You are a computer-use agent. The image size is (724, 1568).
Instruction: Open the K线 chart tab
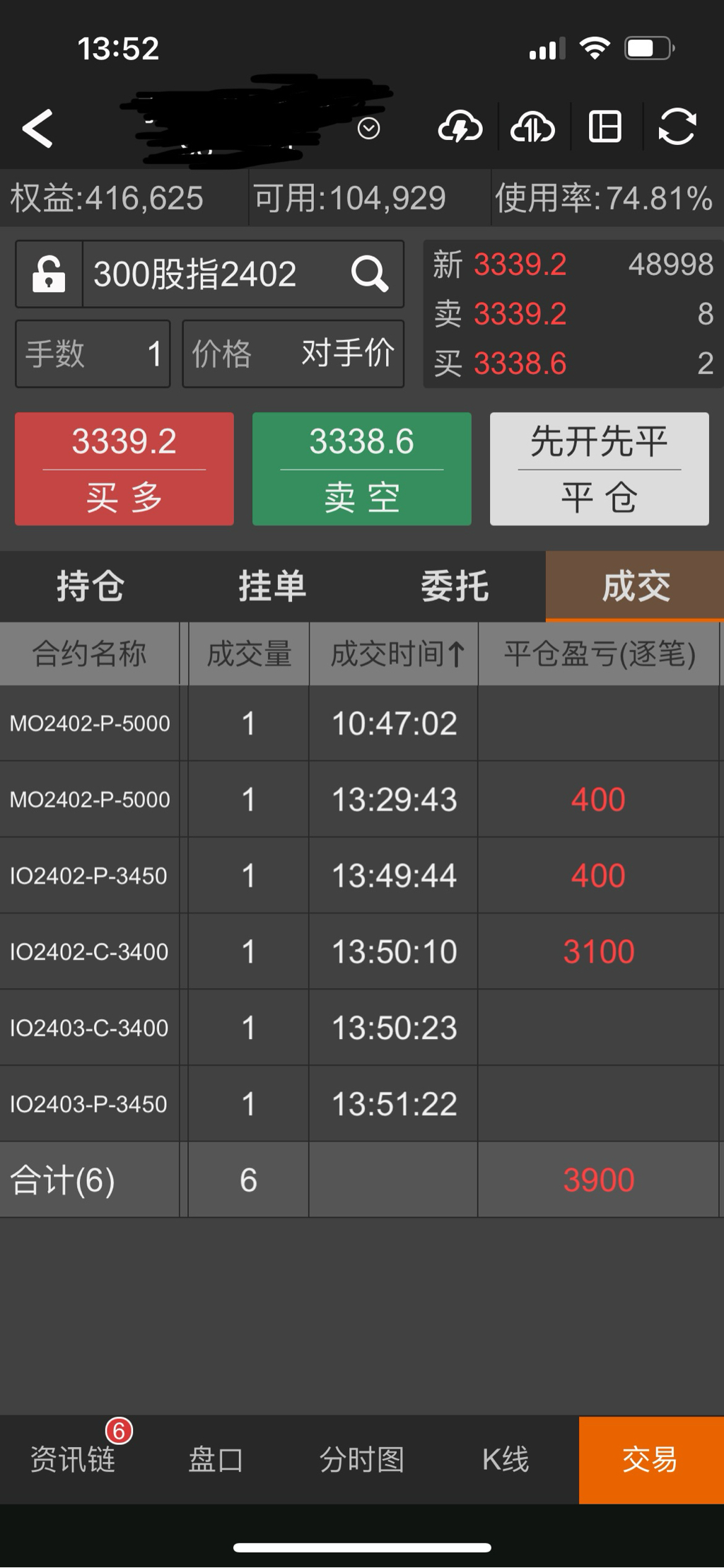pyautogui.click(x=506, y=1460)
